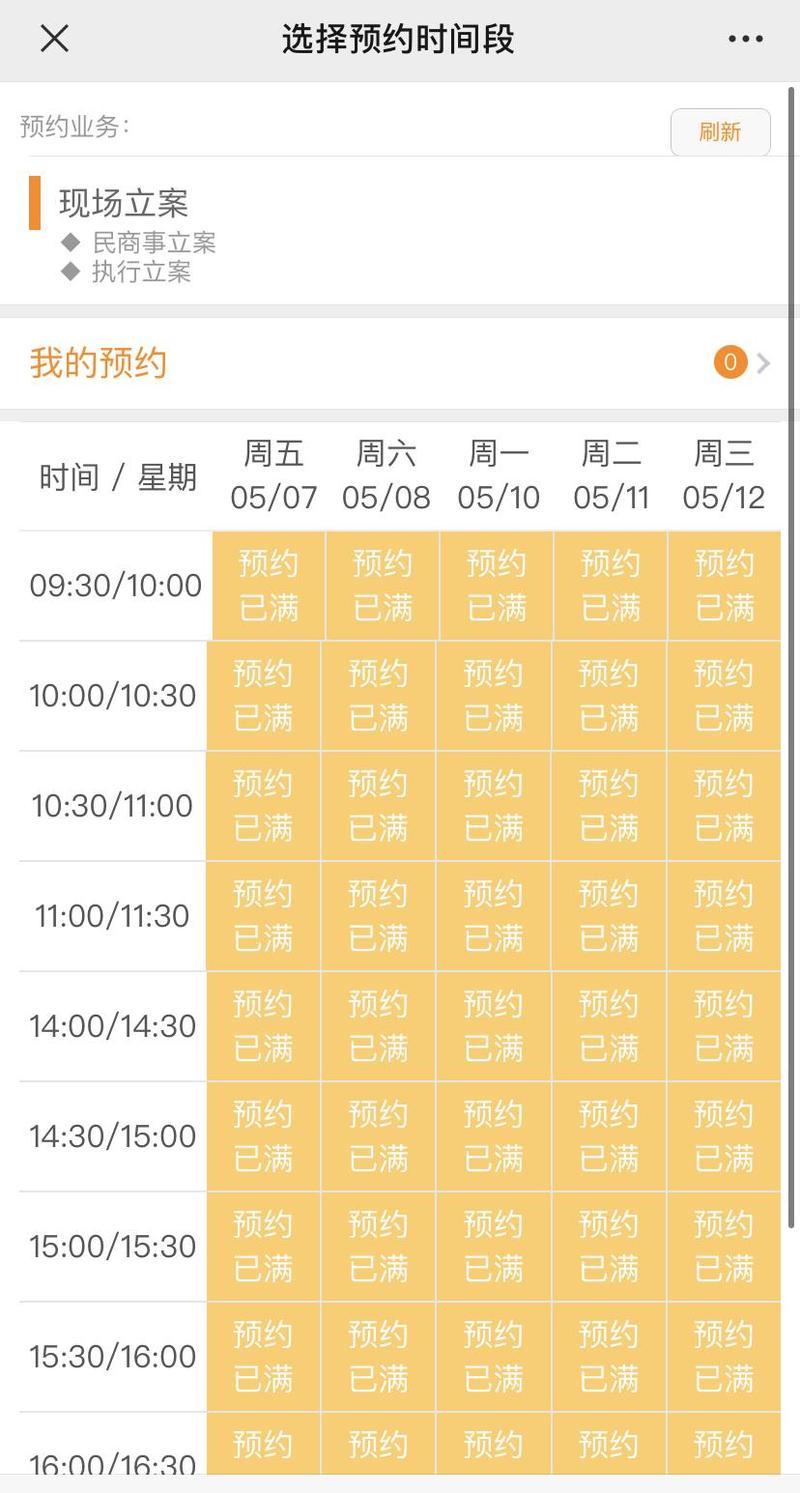The image size is (800, 1493).
Task: Open 我的预约 appointments list
Action: [400, 362]
